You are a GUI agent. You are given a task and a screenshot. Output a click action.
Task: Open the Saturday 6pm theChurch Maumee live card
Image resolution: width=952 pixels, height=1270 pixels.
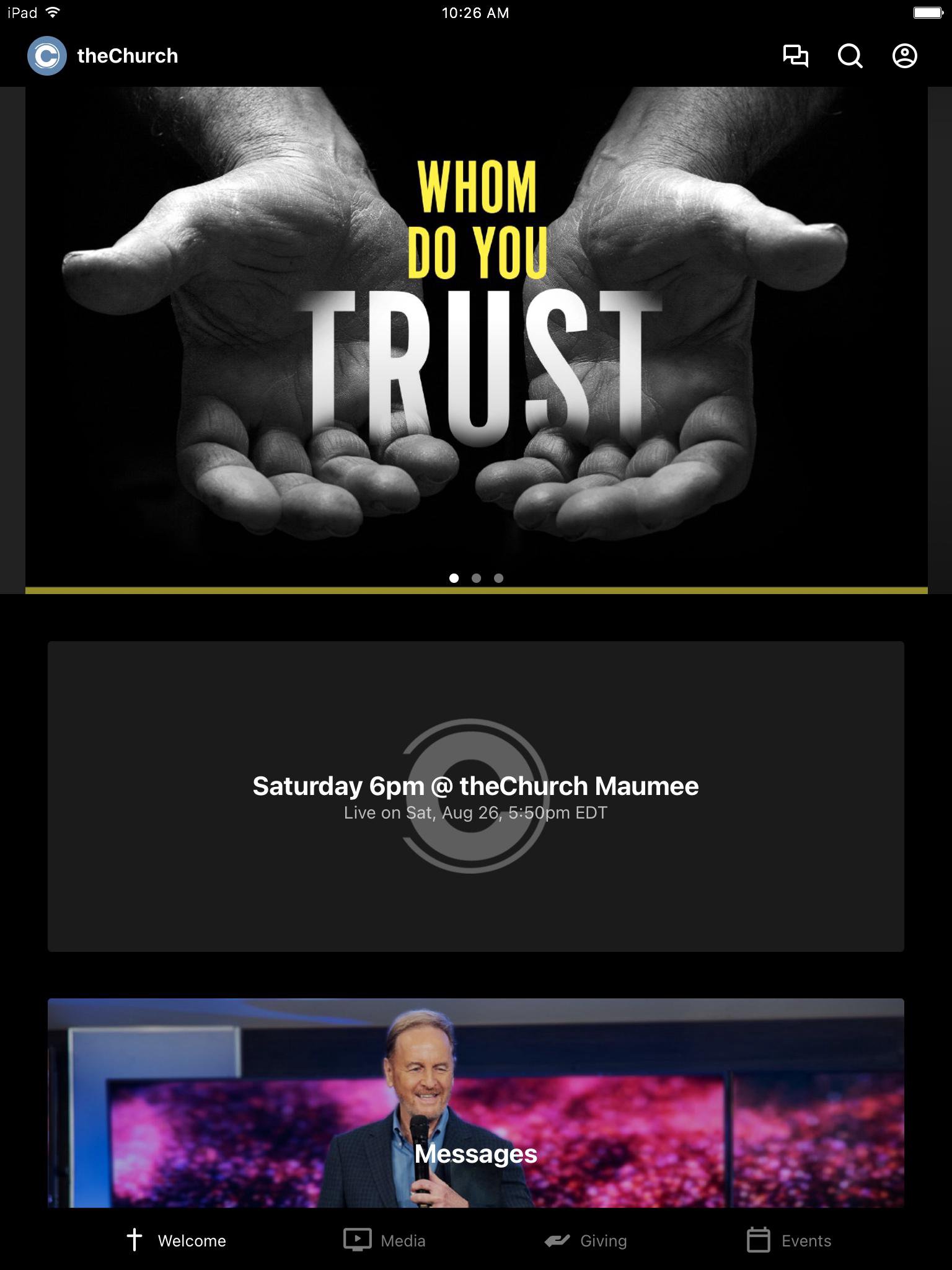click(x=476, y=796)
